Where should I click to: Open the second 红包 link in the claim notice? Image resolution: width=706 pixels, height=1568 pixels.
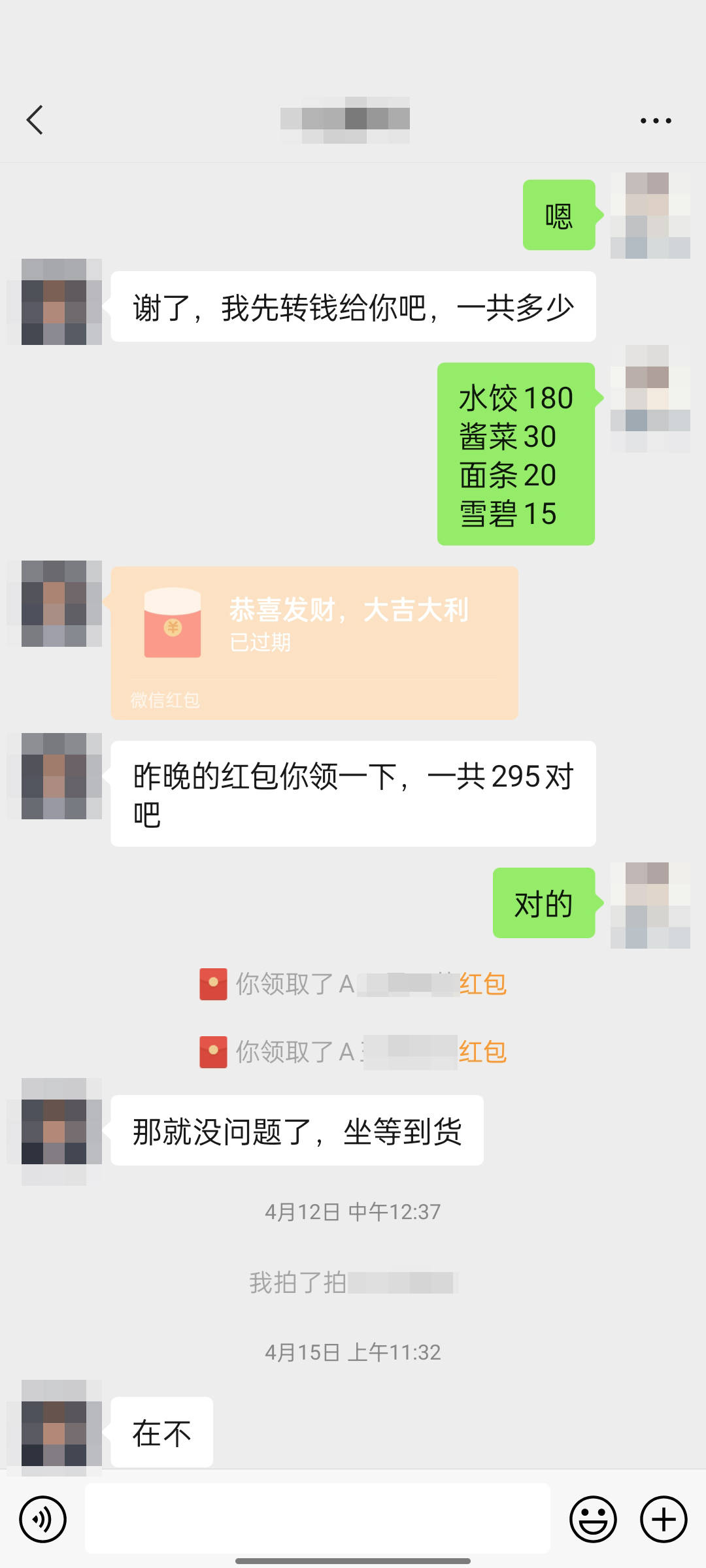click(x=482, y=1052)
